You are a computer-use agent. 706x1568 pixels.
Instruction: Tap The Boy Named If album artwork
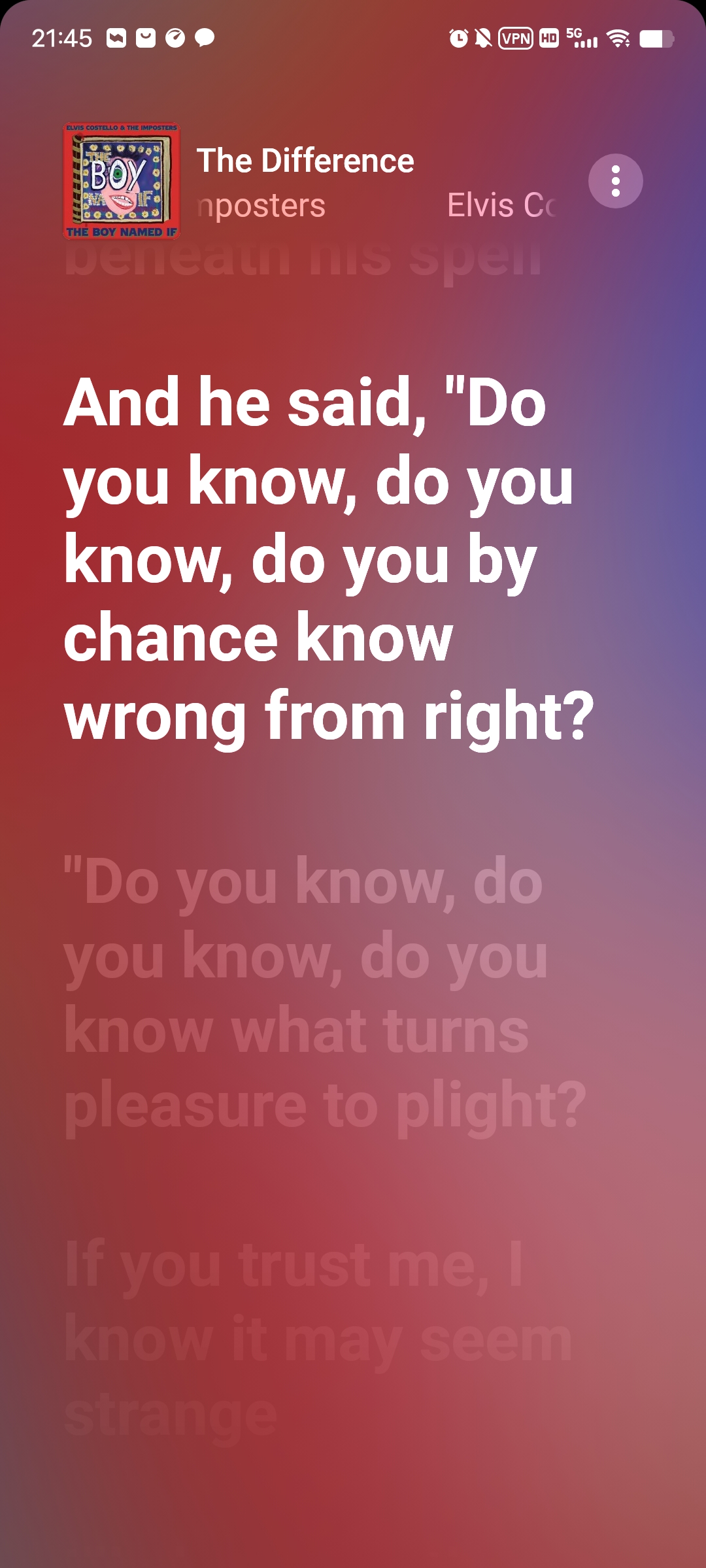pyautogui.click(x=122, y=182)
